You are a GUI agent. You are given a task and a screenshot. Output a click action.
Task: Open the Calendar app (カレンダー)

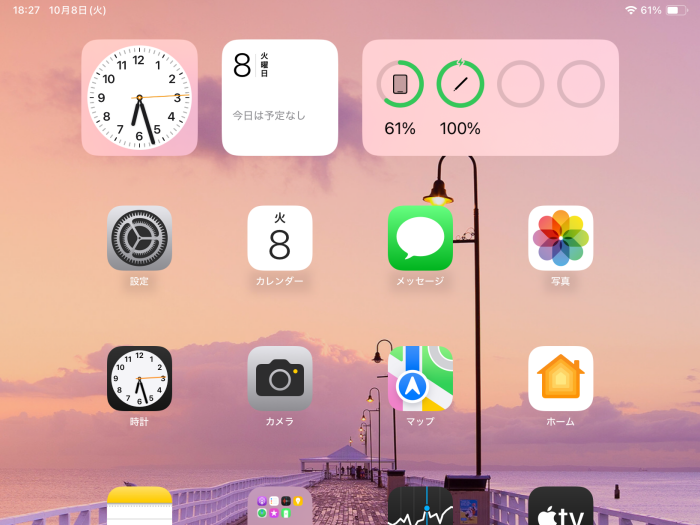[x=280, y=238]
